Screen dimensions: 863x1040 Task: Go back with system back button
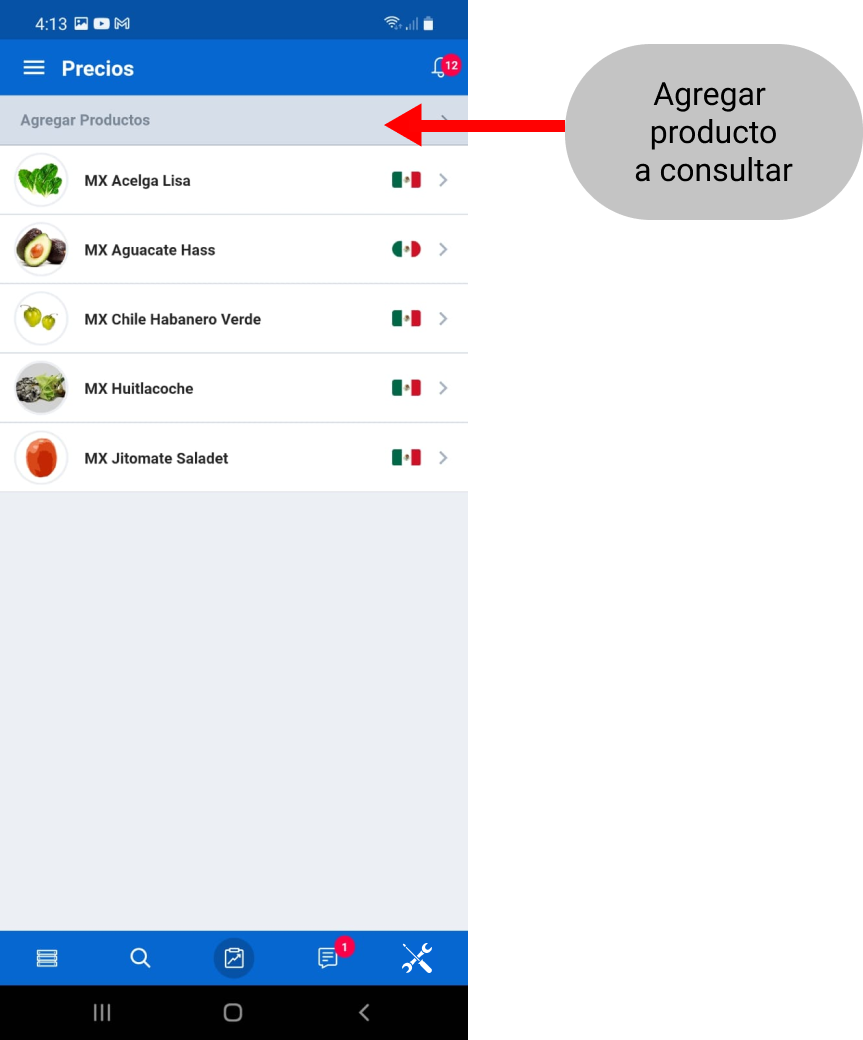click(364, 1013)
